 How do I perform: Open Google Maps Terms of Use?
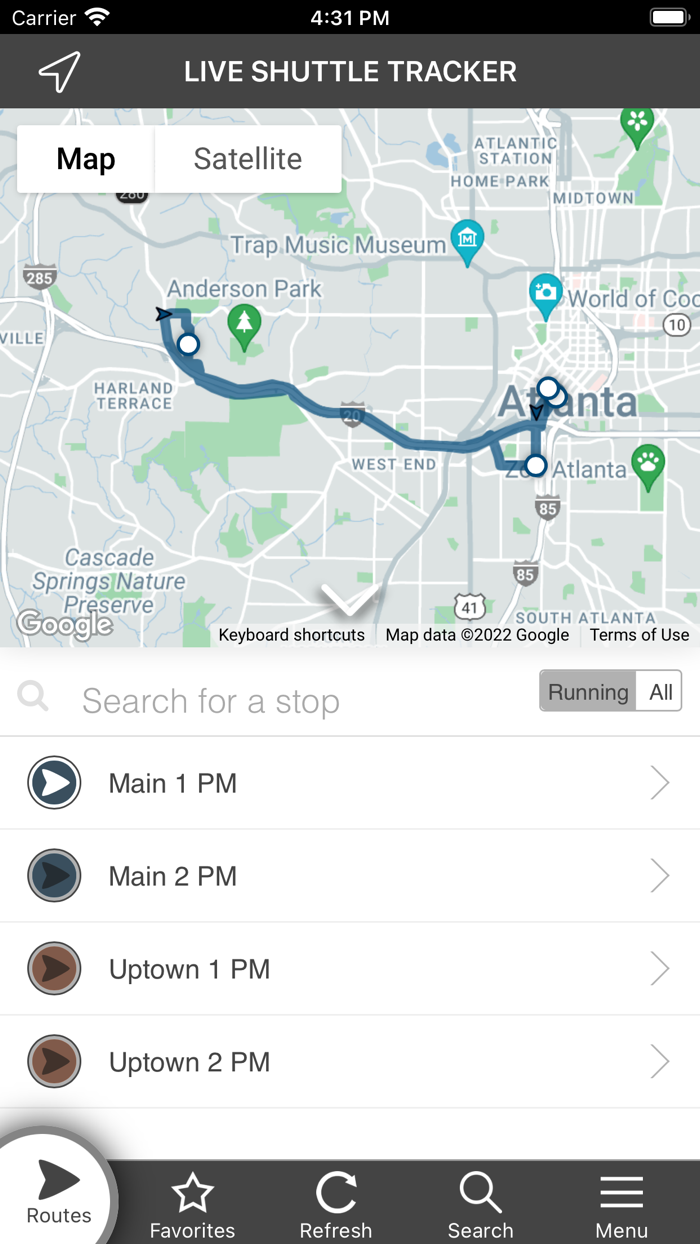(x=639, y=635)
